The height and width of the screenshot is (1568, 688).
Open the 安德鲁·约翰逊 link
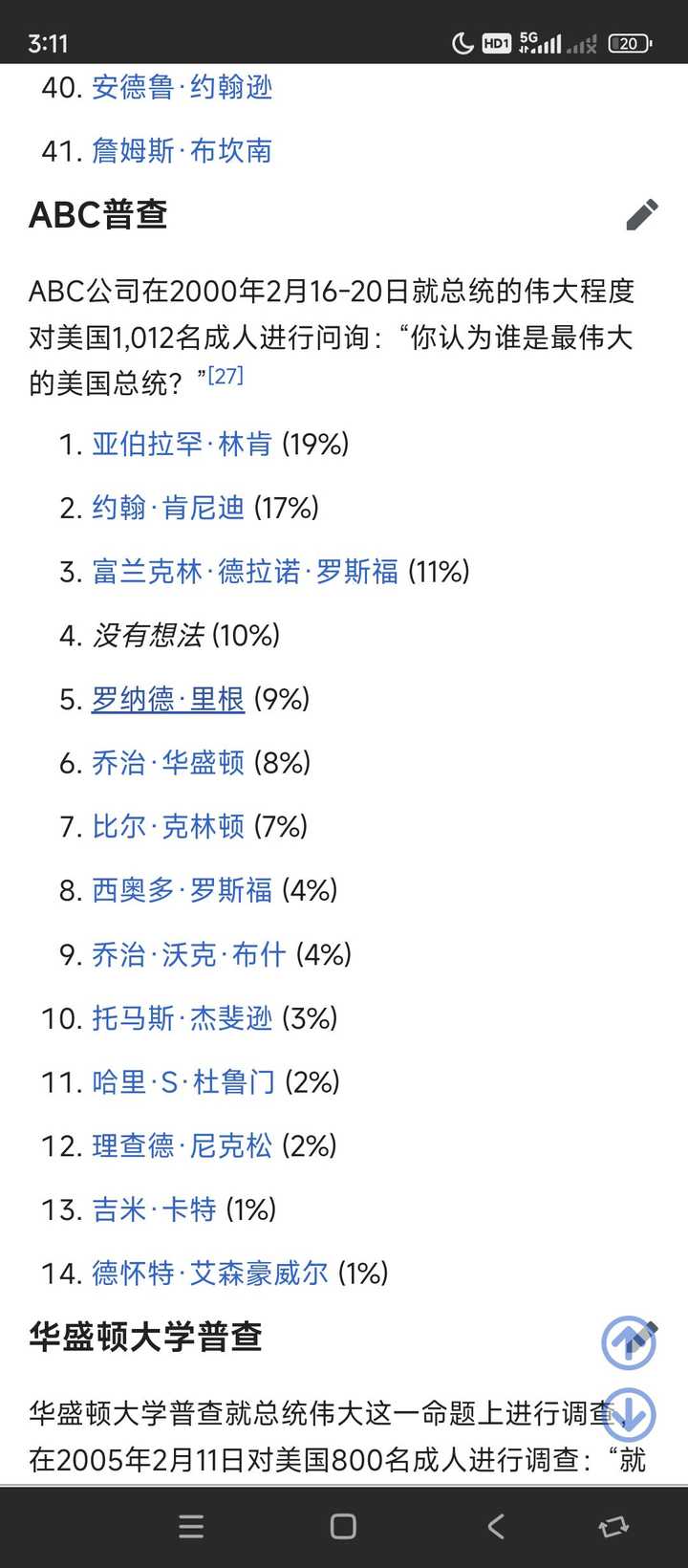[x=183, y=87]
